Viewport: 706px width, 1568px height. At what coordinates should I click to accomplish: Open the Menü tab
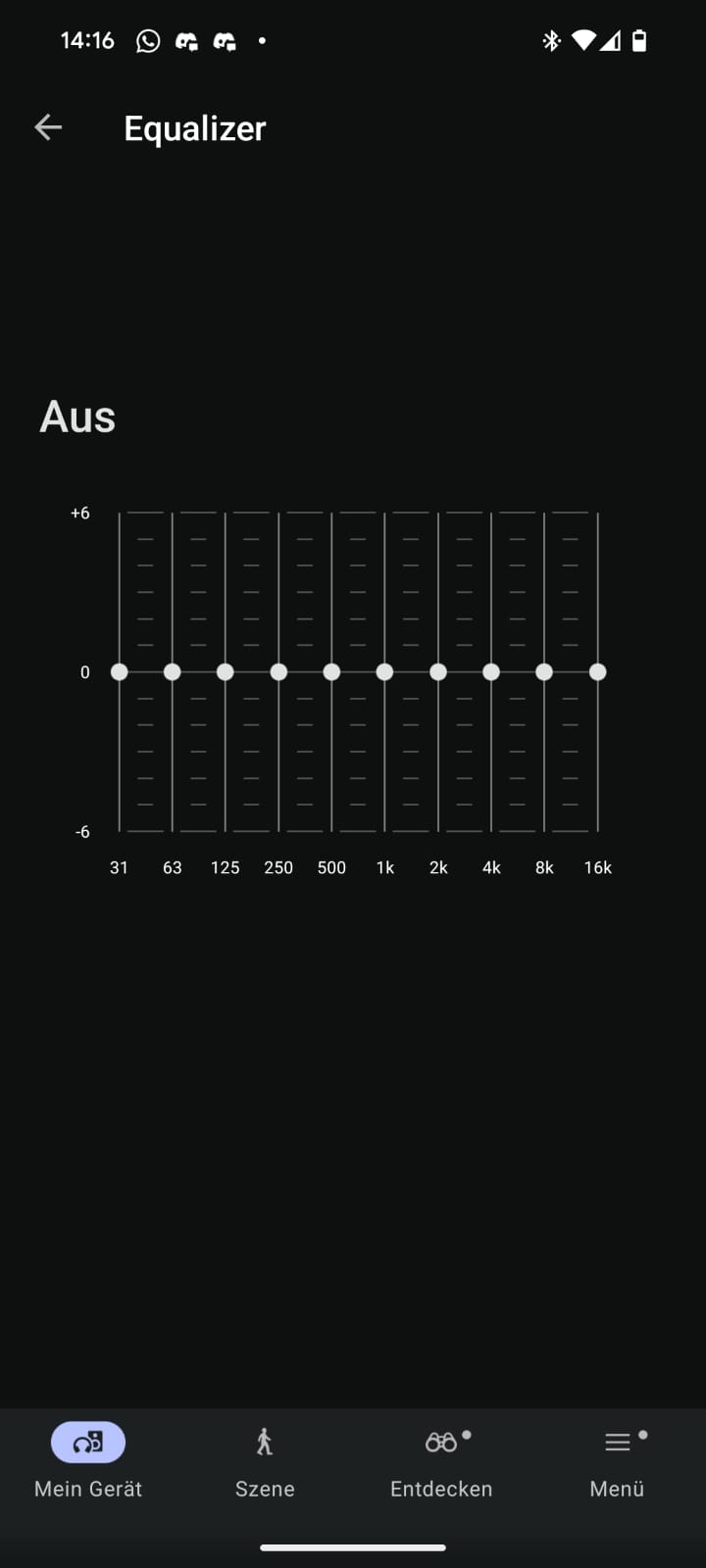pos(617,1460)
